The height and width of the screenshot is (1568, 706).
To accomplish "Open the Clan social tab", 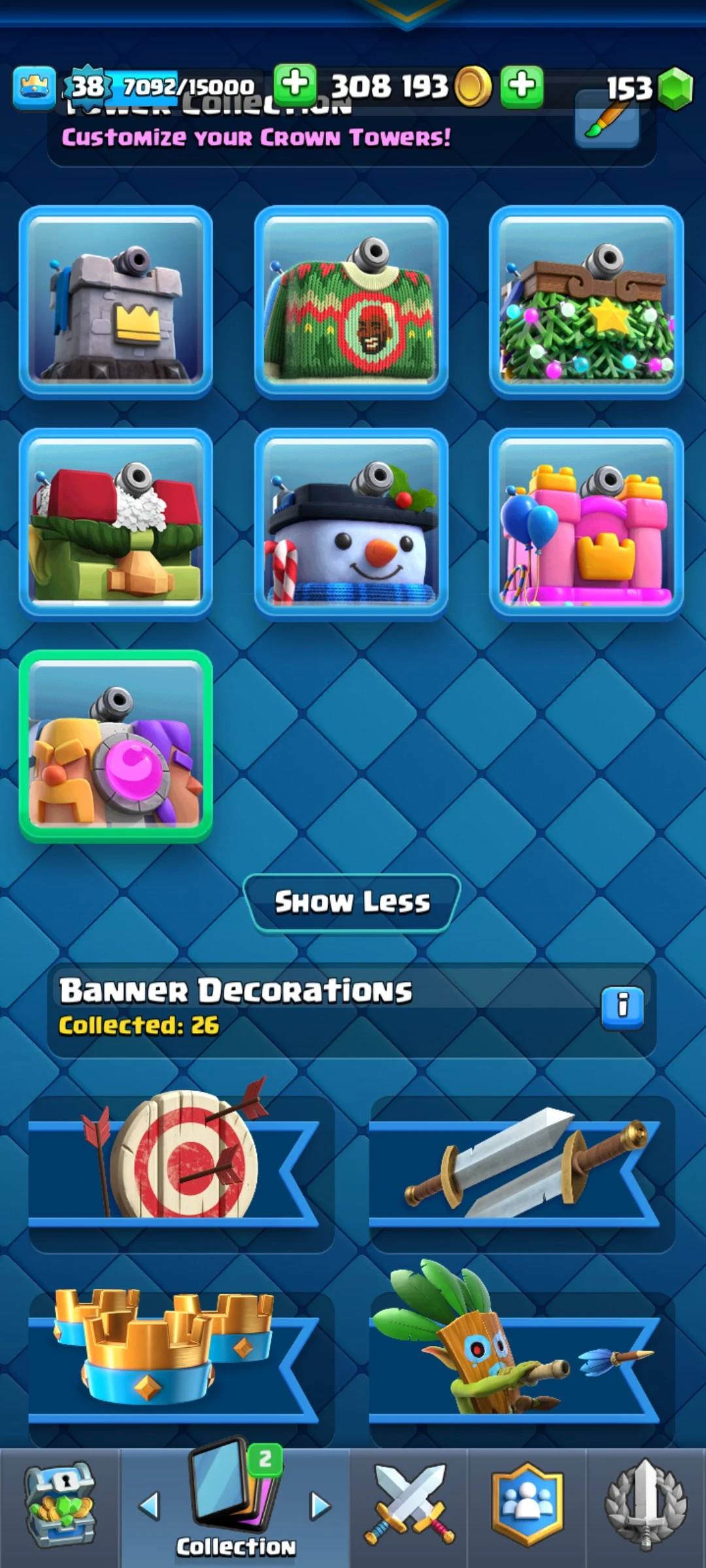I will 527,1506.
